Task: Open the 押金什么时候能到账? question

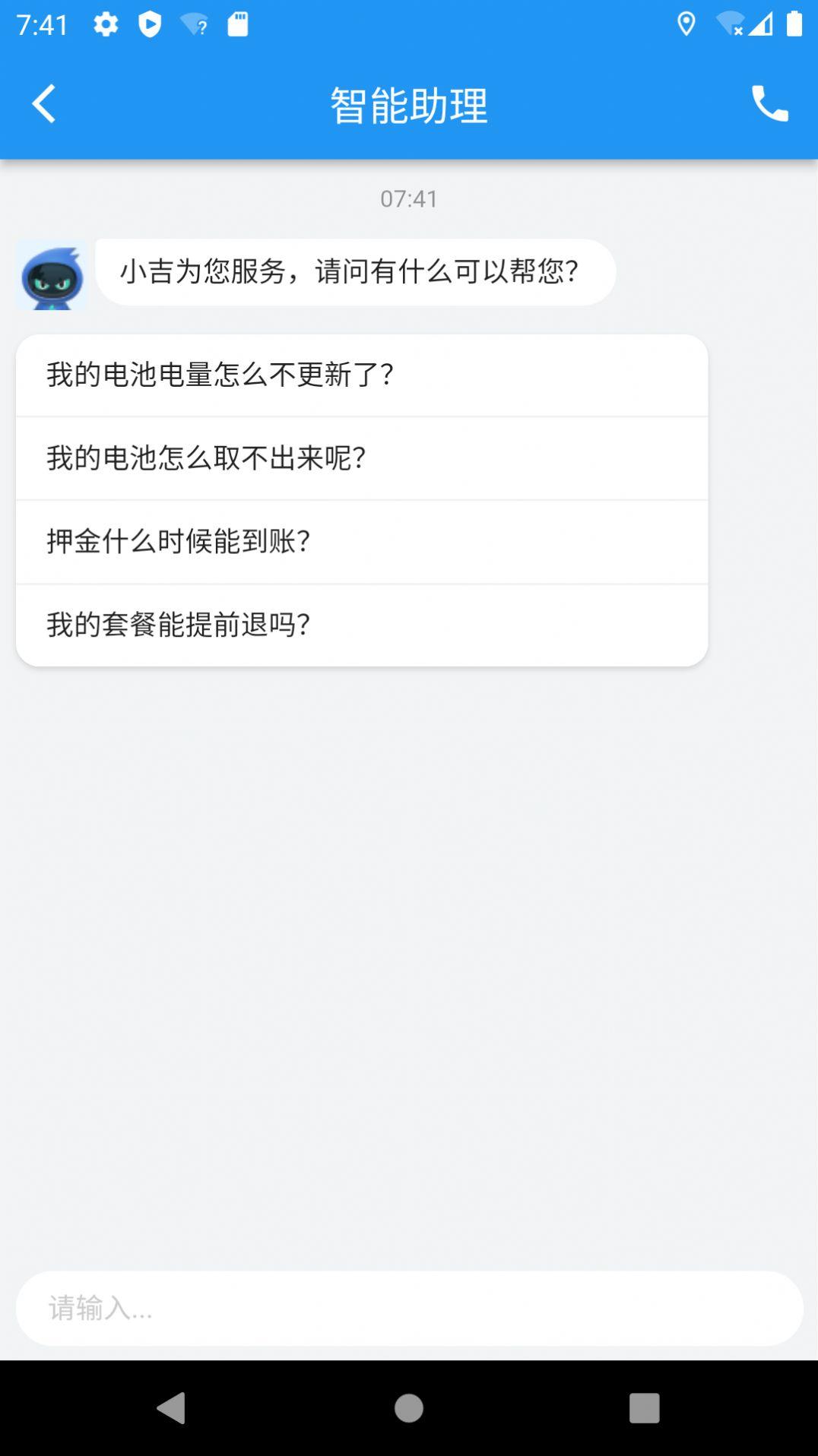Action: 362,542
